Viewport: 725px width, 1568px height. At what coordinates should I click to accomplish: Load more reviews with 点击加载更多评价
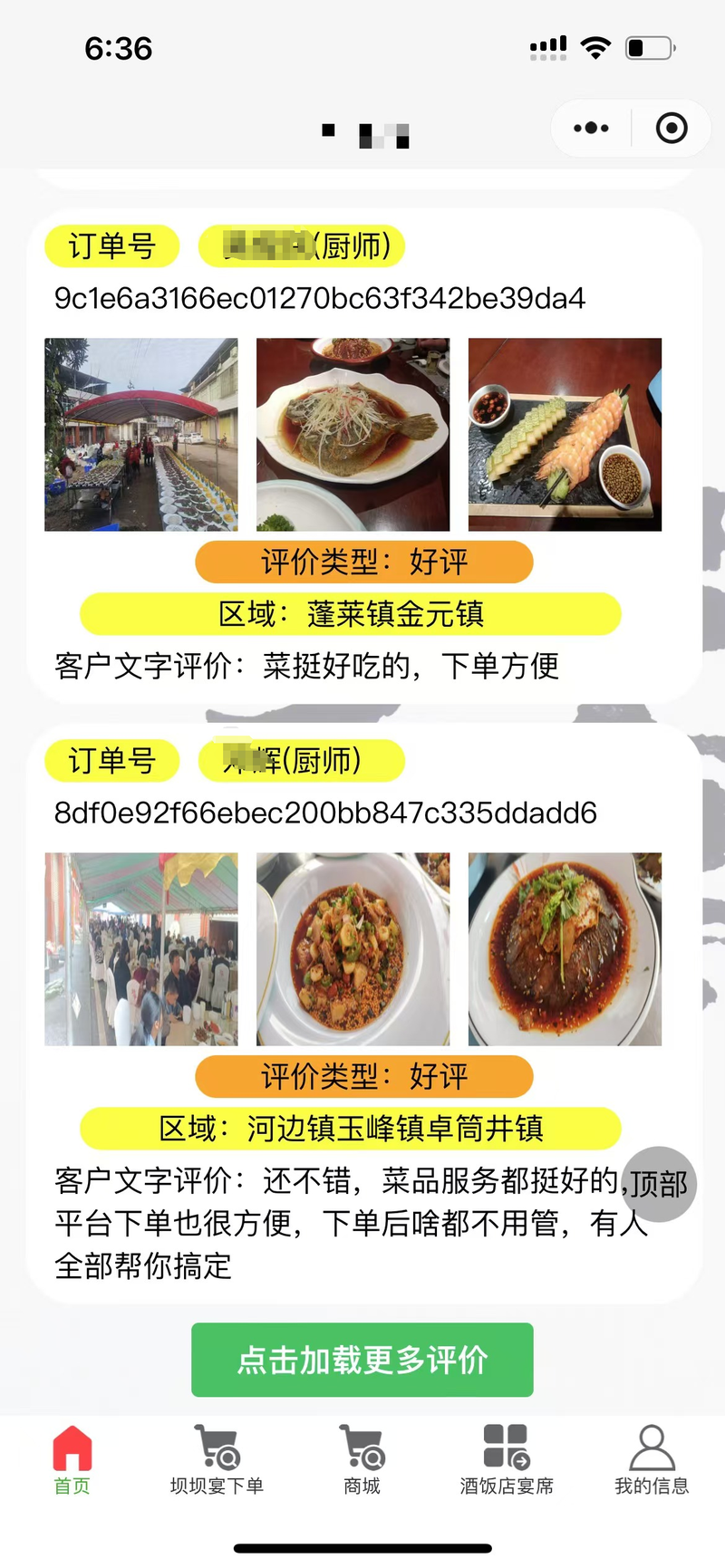coord(362,1360)
